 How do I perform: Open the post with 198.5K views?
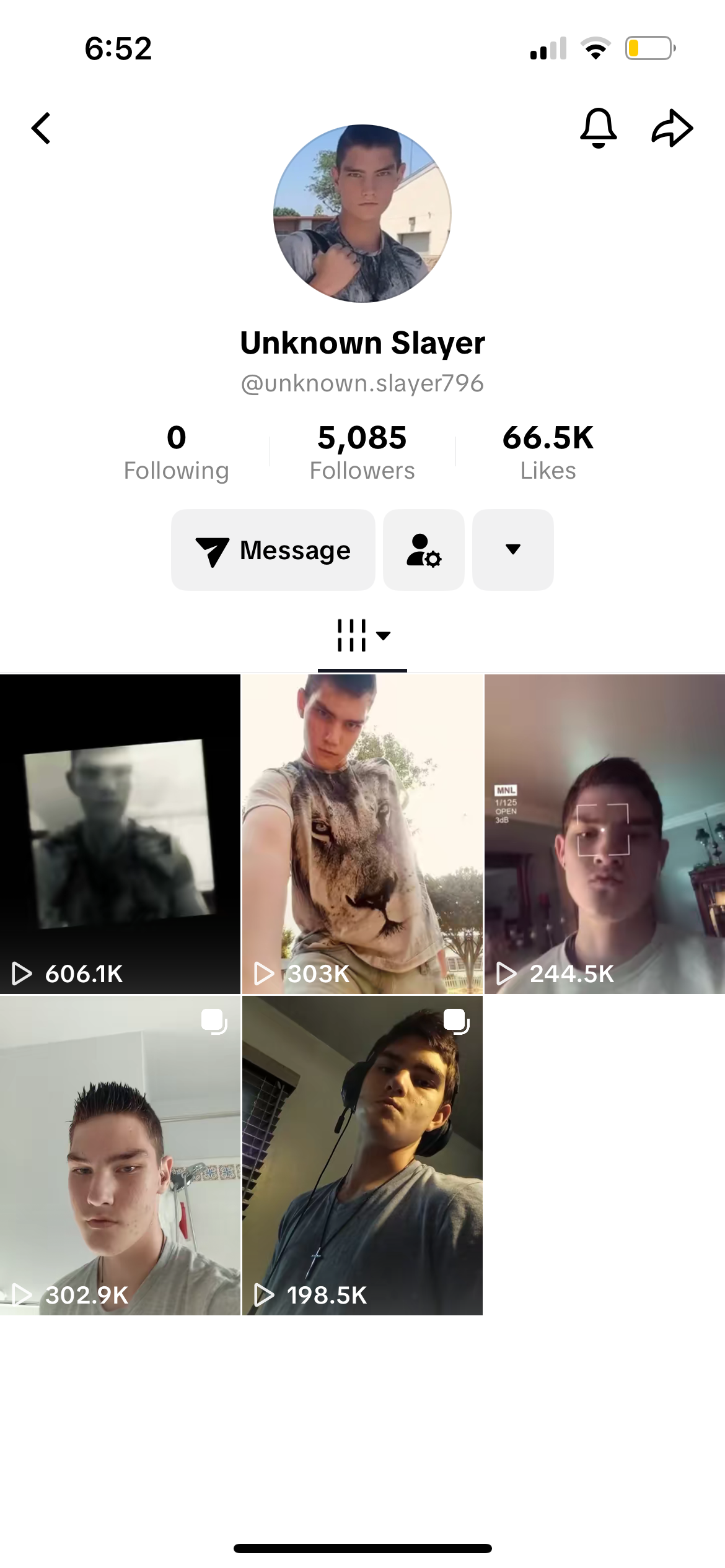point(362,1156)
